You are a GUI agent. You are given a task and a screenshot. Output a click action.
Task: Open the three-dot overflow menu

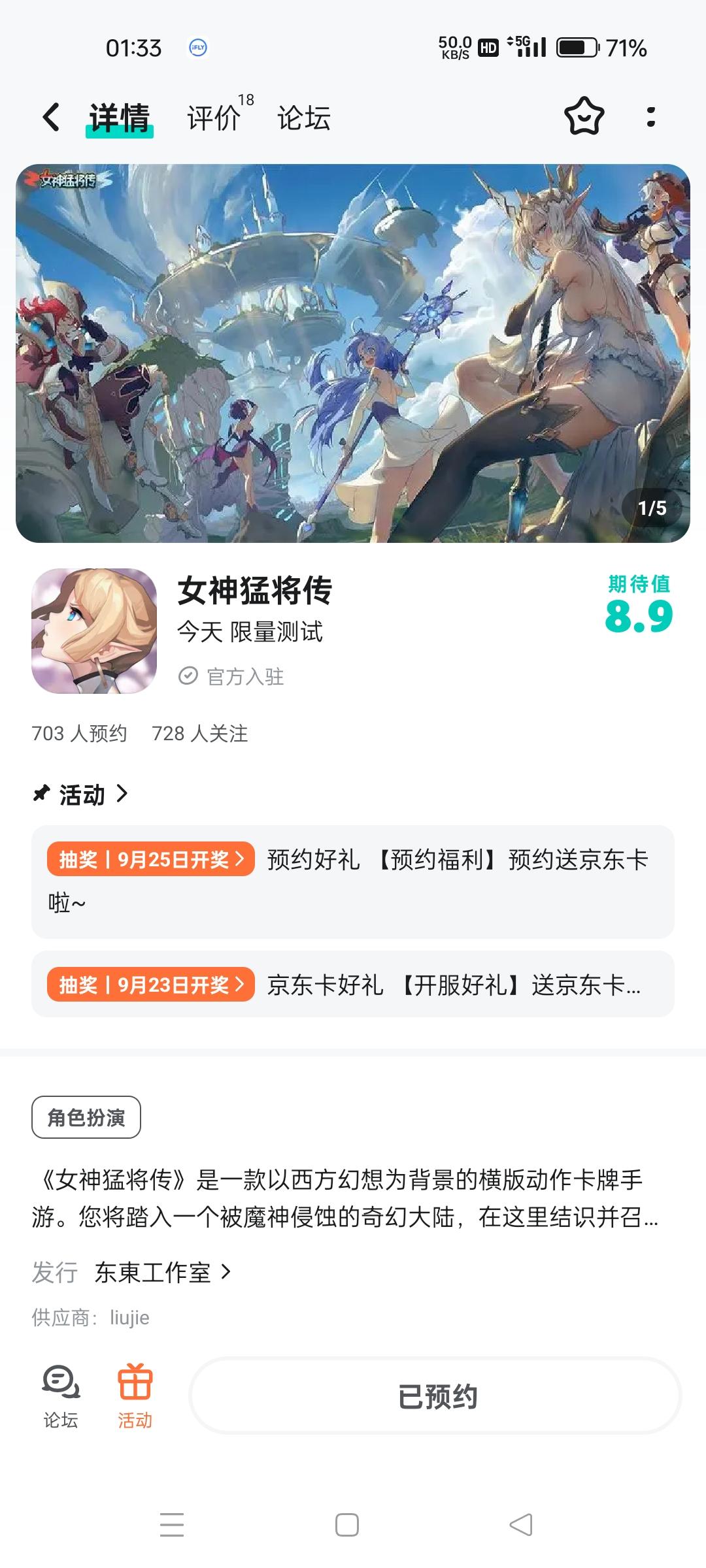point(650,118)
